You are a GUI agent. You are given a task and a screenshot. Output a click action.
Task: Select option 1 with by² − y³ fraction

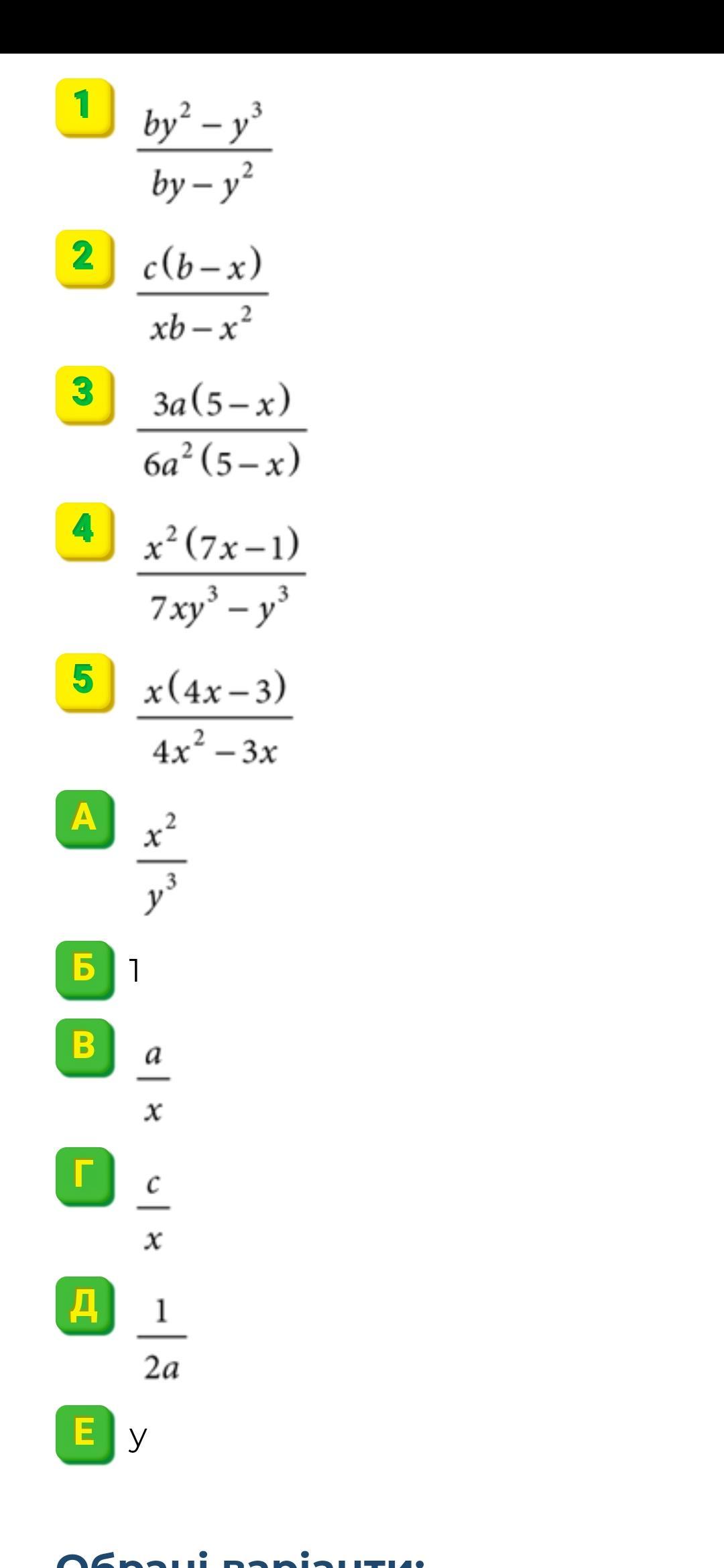point(84,107)
